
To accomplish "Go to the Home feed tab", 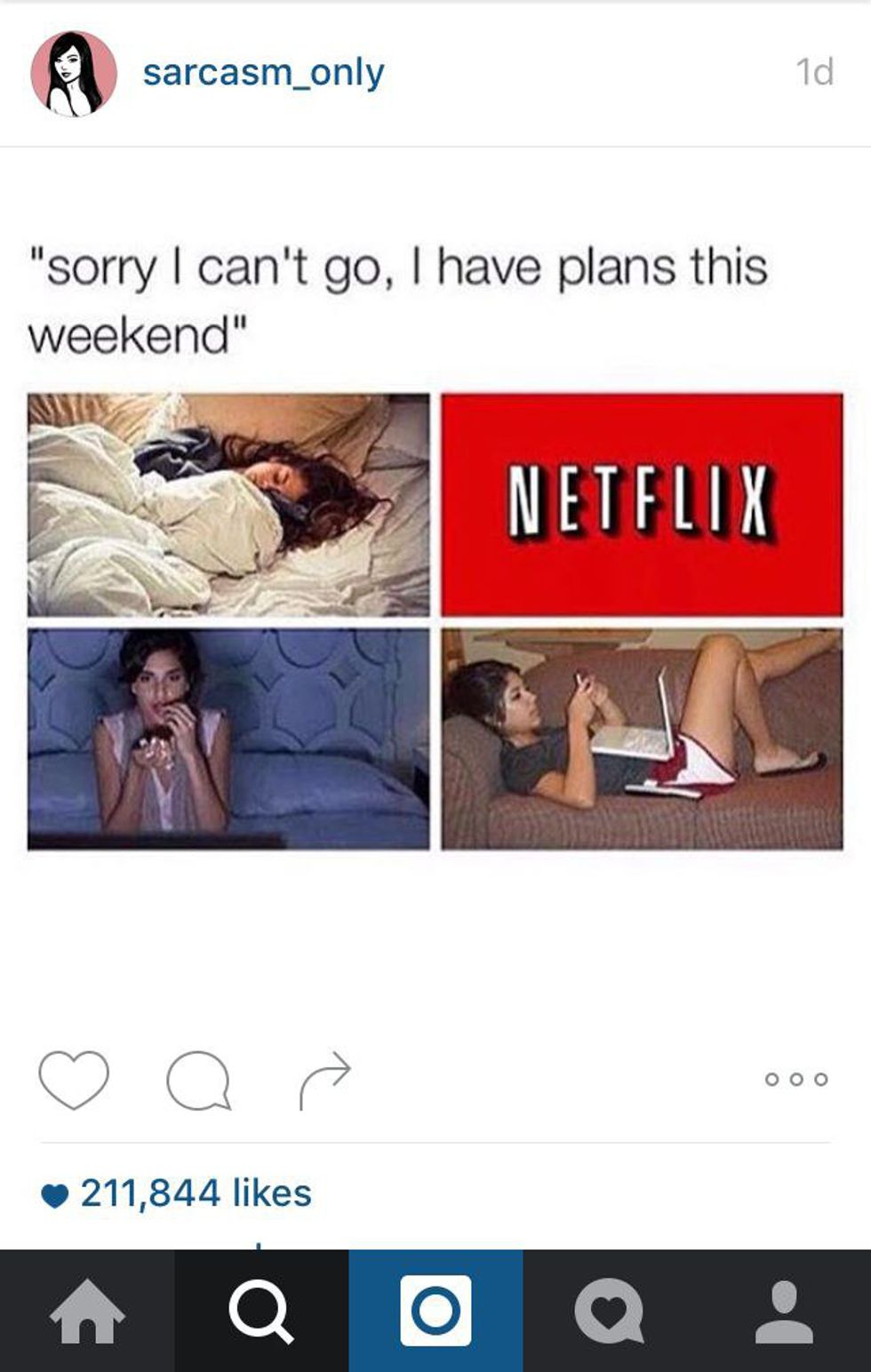I will pos(87,1311).
